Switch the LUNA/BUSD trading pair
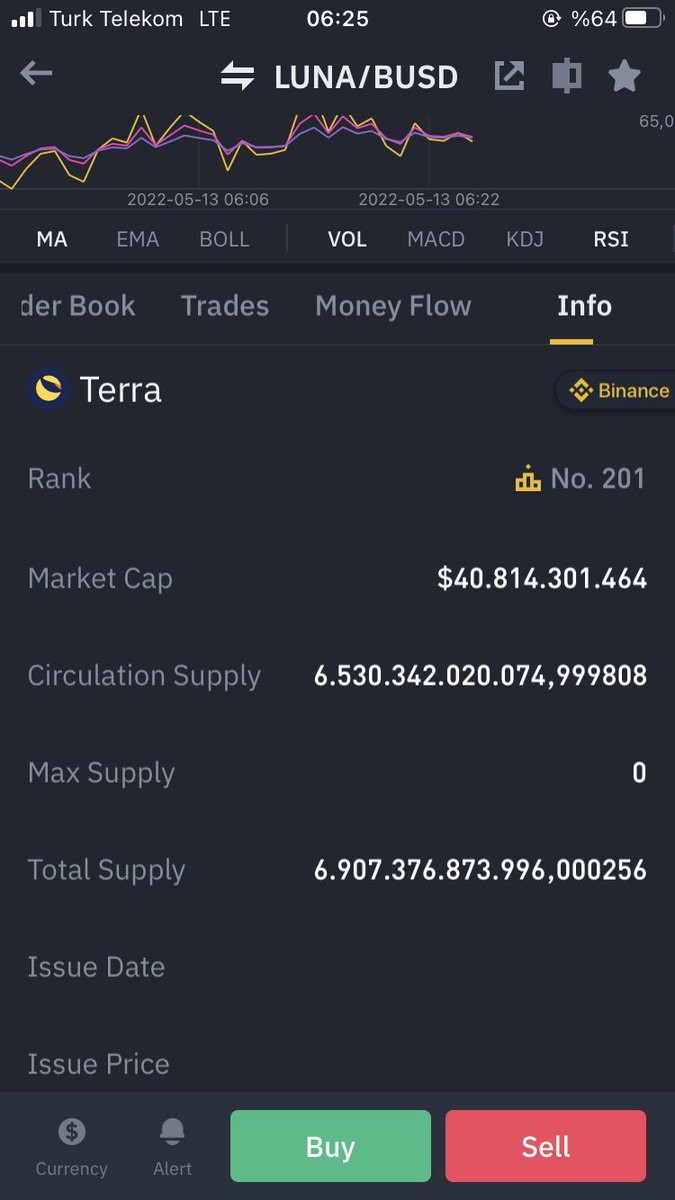 [x=238, y=76]
